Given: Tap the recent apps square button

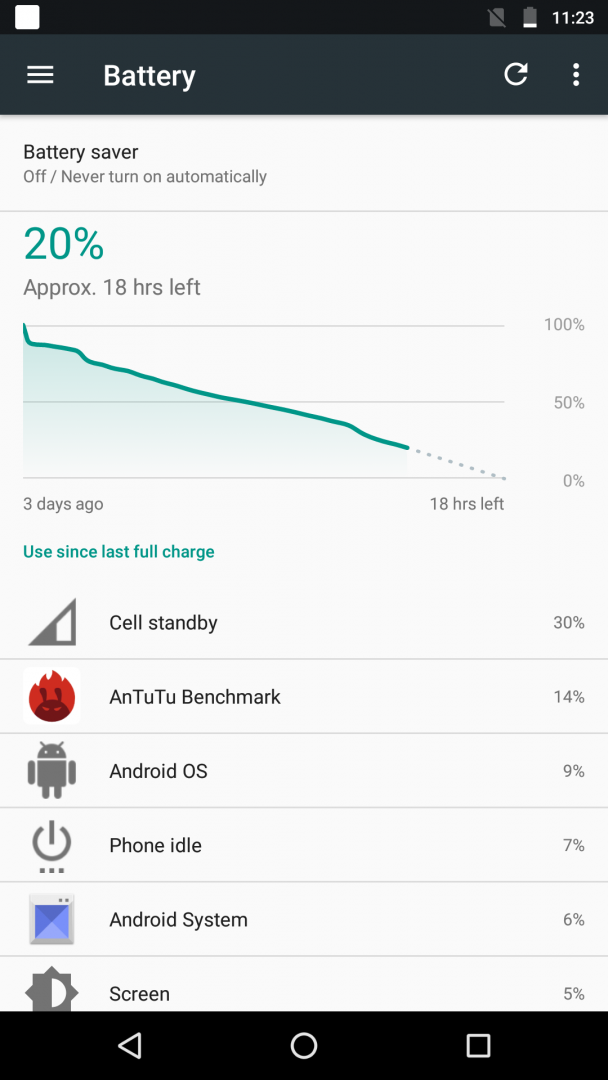Looking at the screenshot, I should [x=478, y=1045].
